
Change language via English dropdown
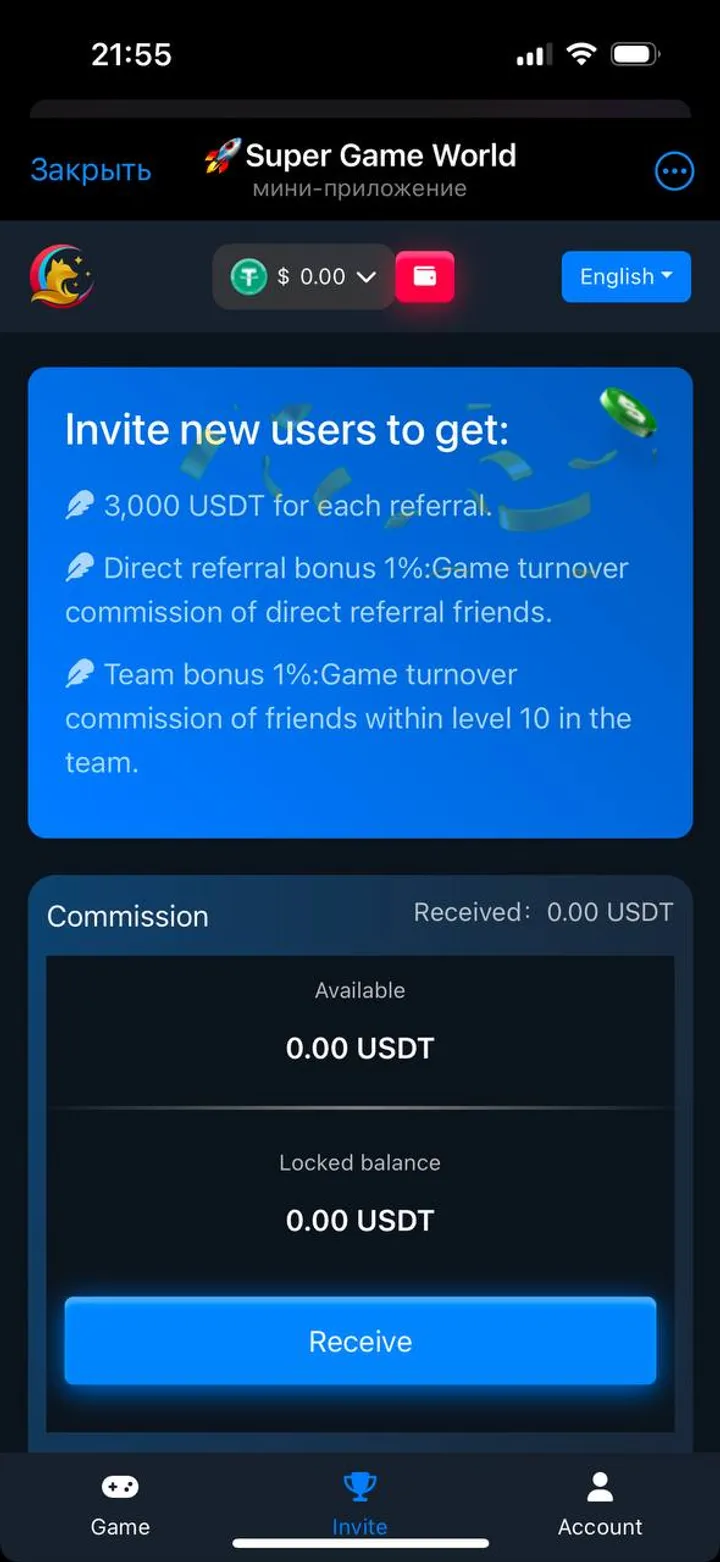coord(626,276)
